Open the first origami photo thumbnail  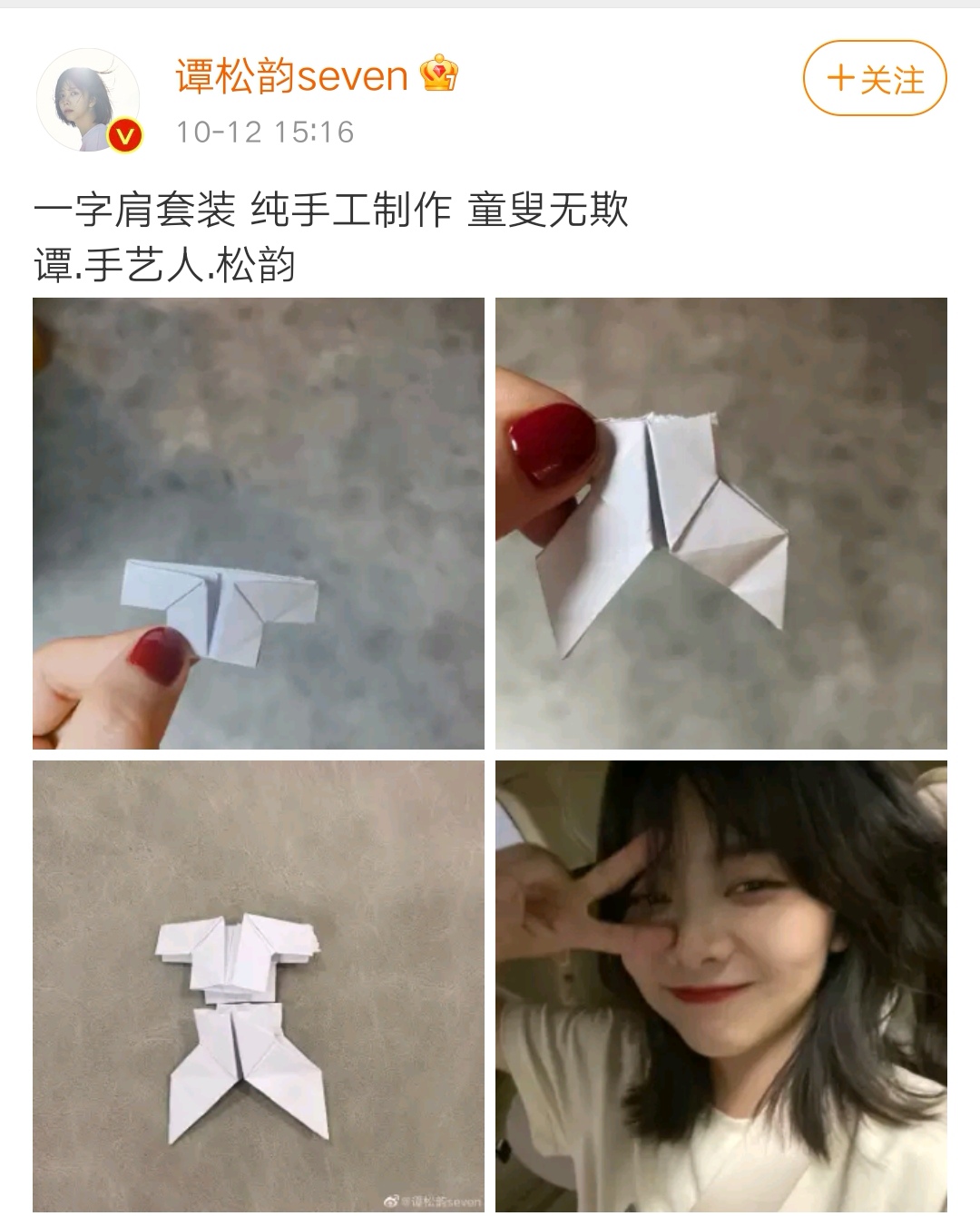pos(259,522)
